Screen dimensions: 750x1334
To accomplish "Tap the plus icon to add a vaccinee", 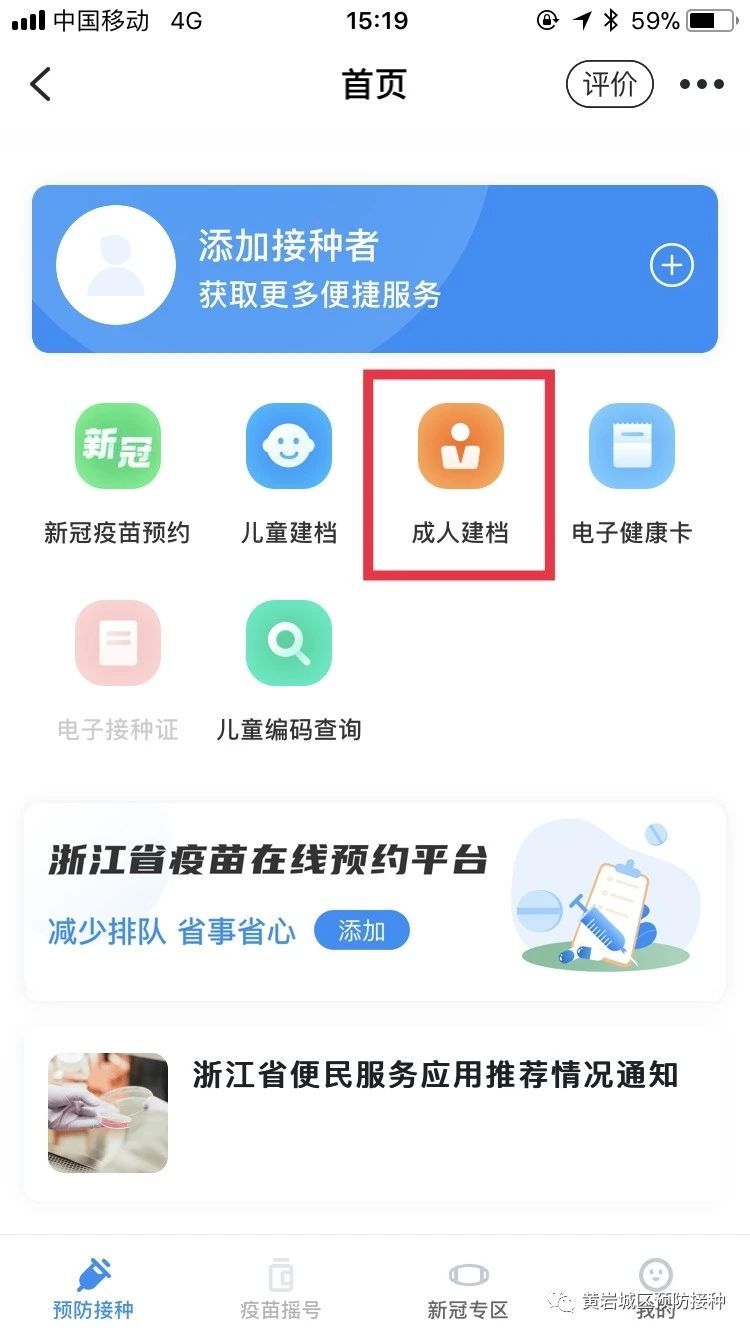I will [672, 265].
